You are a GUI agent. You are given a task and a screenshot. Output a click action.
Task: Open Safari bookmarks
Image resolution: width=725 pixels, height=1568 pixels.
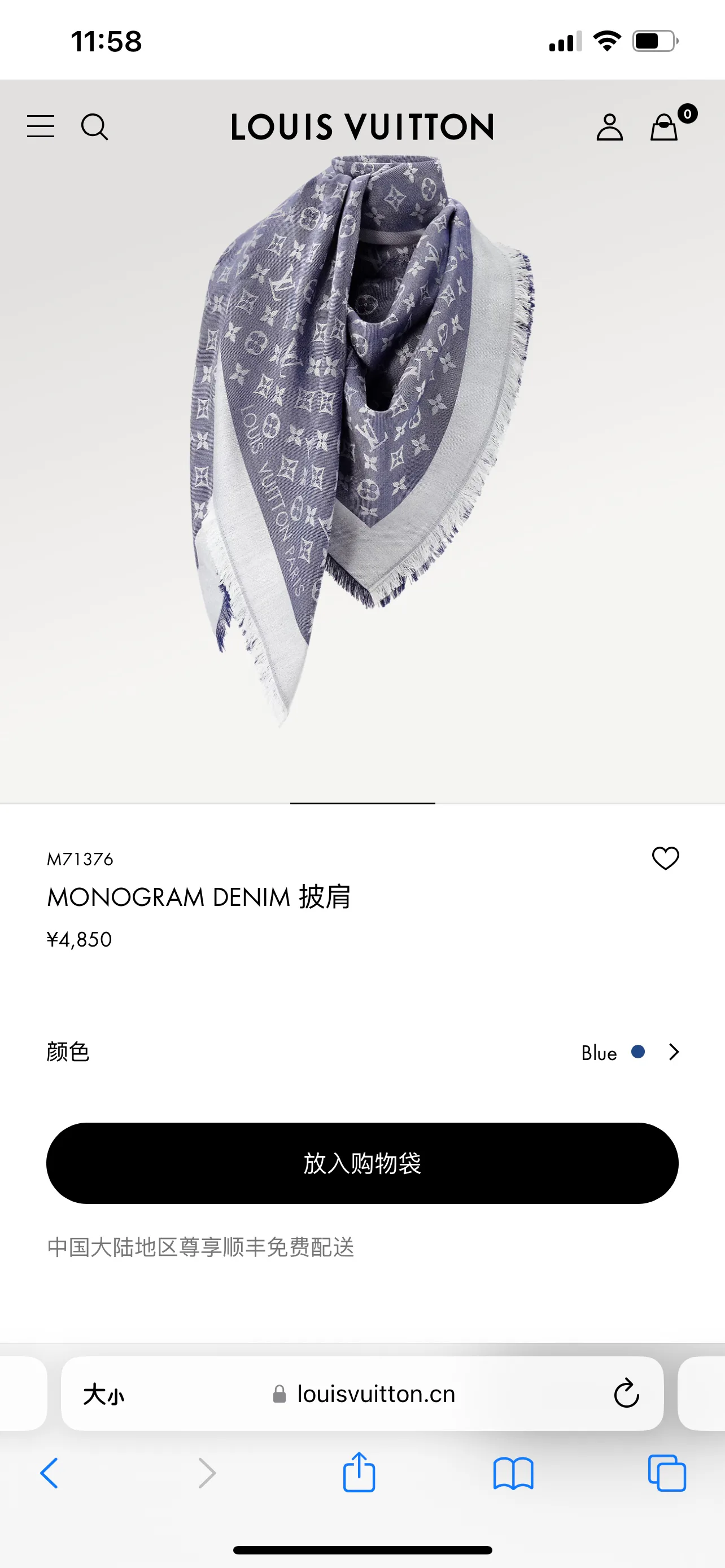pos(513,1474)
